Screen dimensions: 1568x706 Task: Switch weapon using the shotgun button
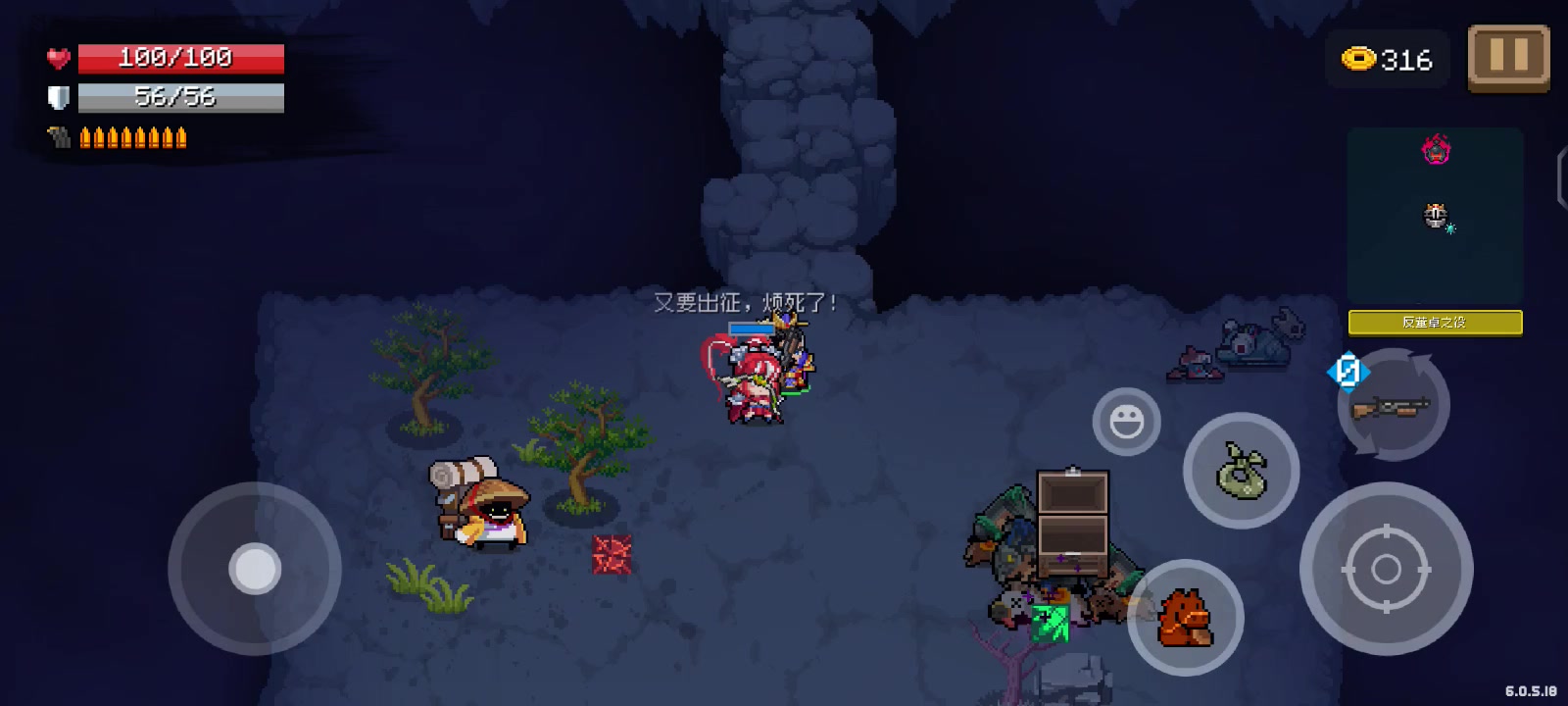(x=1394, y=405)
